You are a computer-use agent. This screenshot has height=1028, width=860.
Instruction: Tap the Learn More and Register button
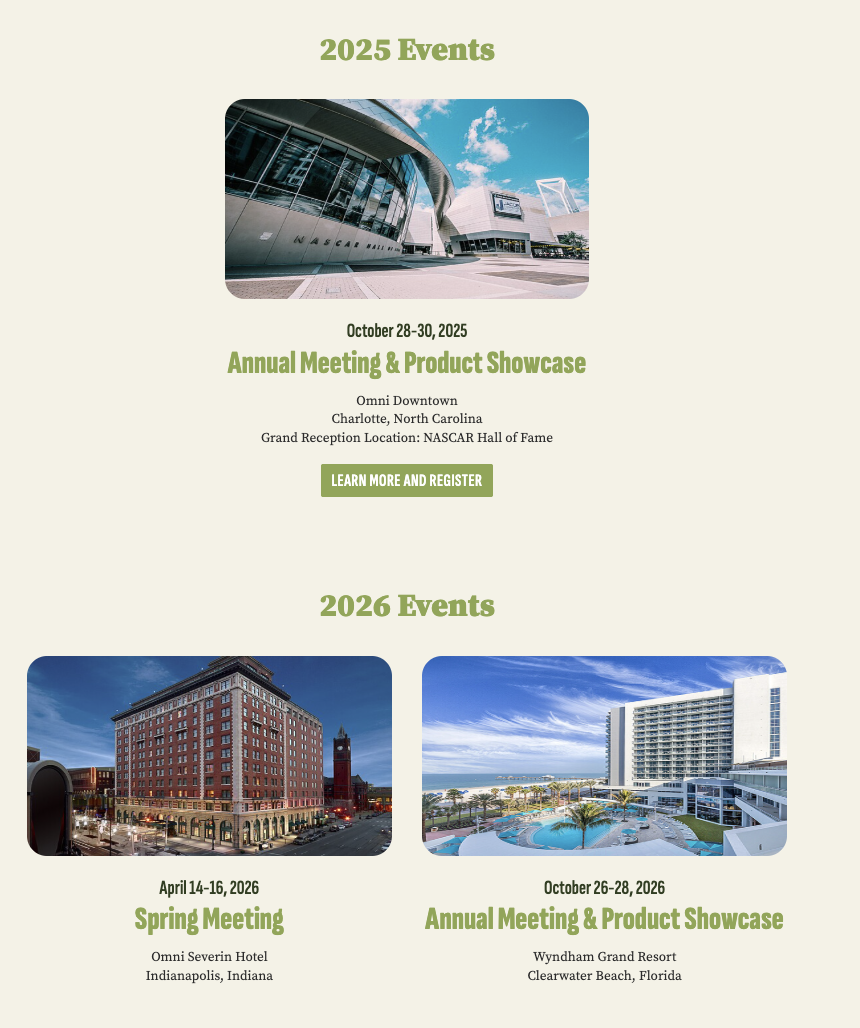click(406, 480)
